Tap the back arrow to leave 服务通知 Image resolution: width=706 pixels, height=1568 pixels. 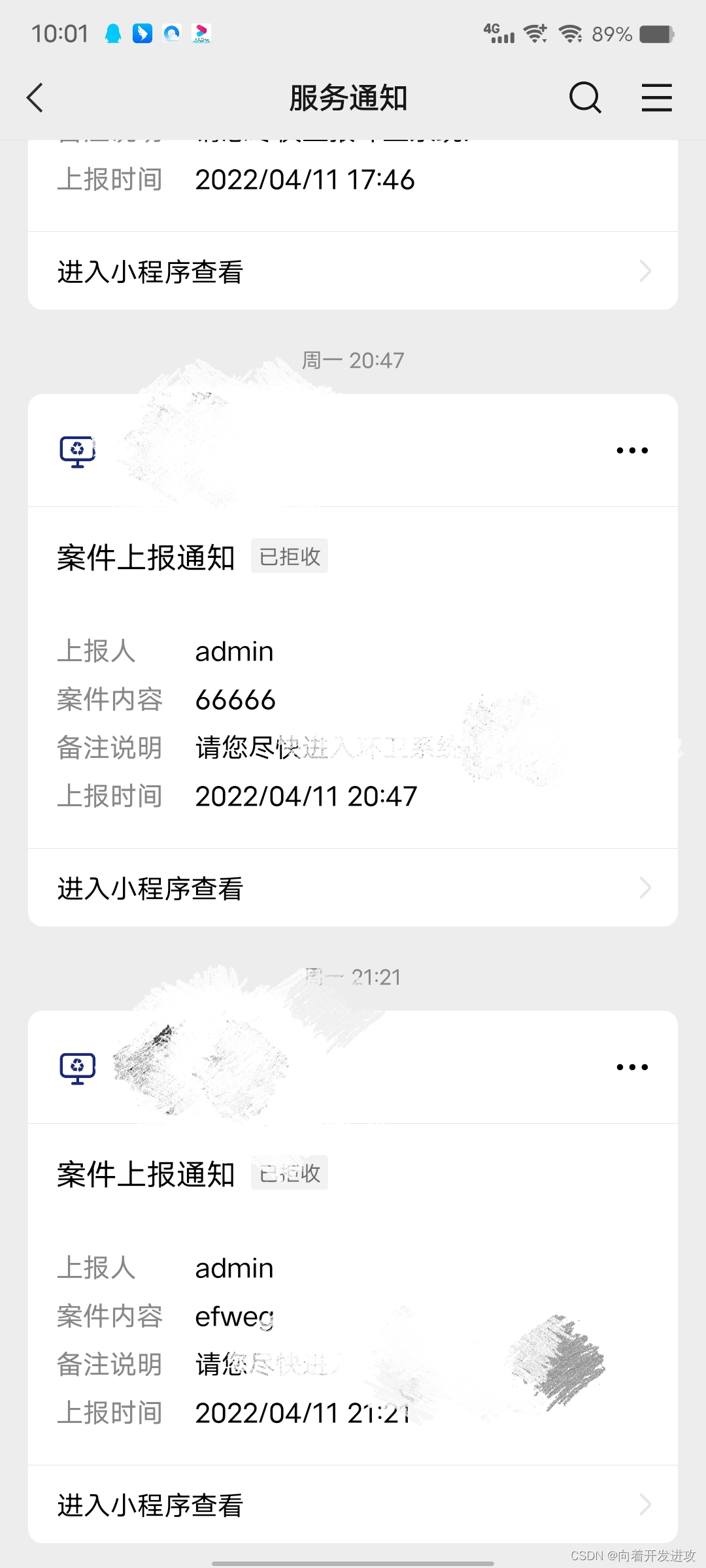click(35, 98)
